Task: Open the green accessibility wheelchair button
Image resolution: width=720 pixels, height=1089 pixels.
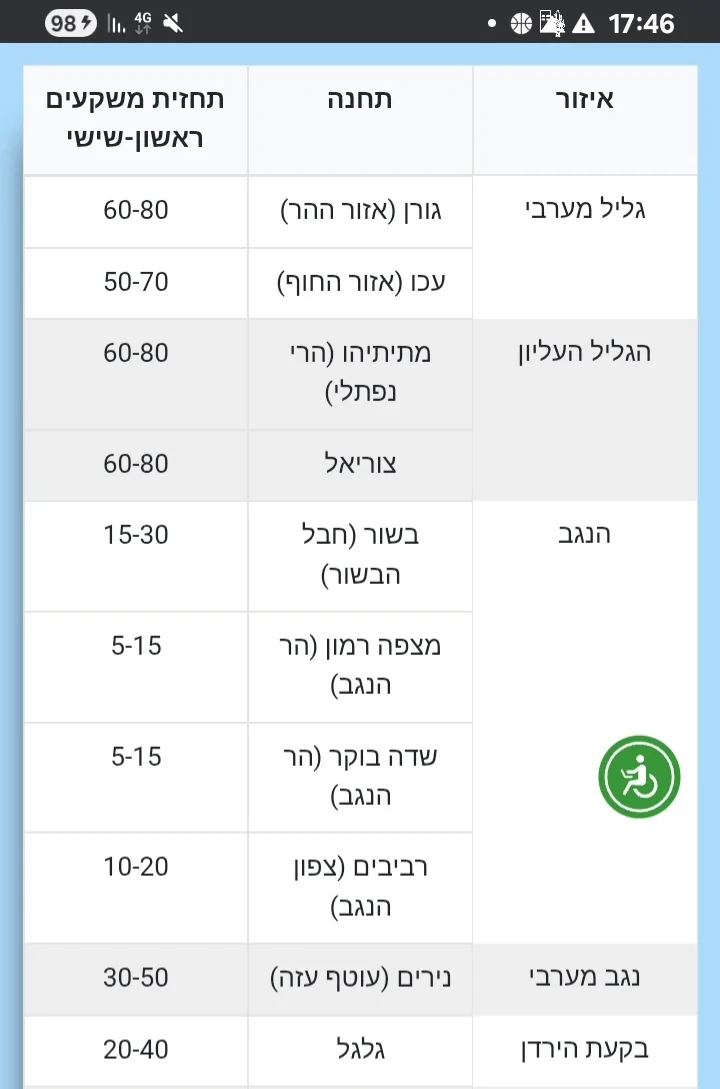Action: pyautogui.click(x=639, y=777)
